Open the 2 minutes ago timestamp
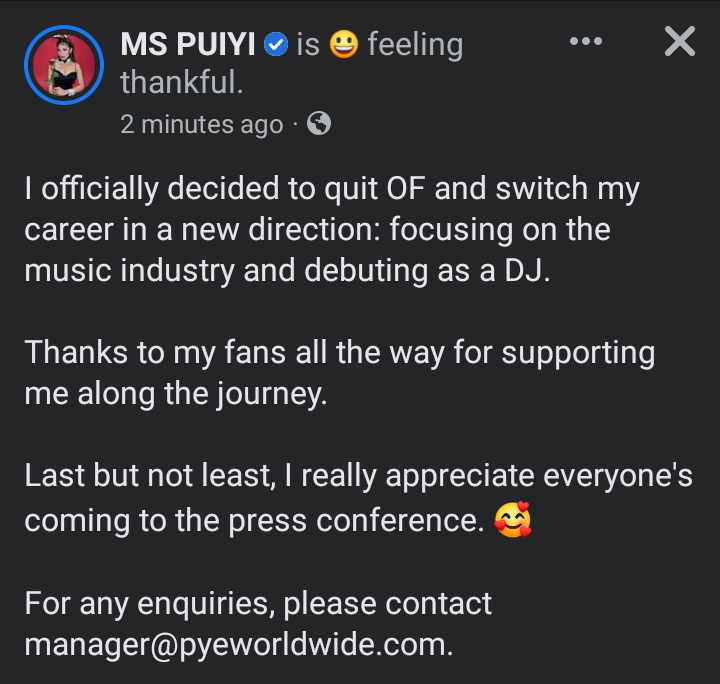720x684 pixels. coord(201,125)
